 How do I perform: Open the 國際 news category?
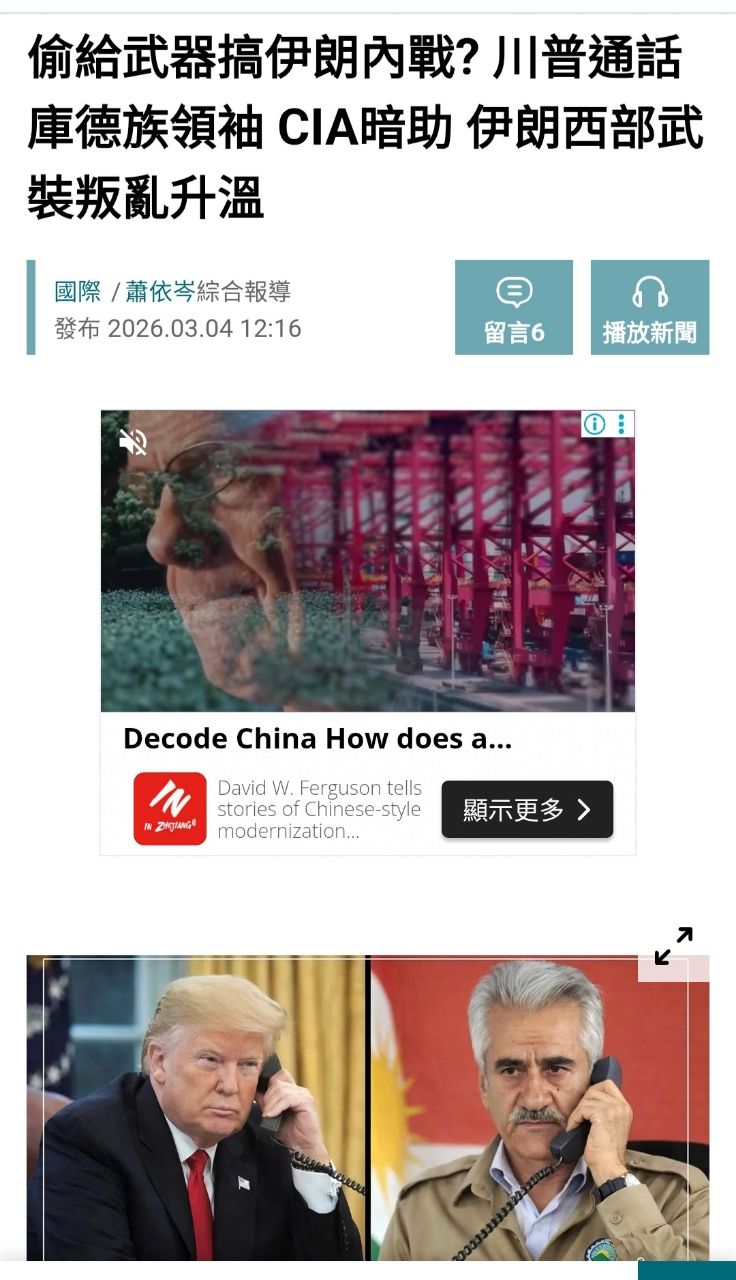click(x=73, y=293)
